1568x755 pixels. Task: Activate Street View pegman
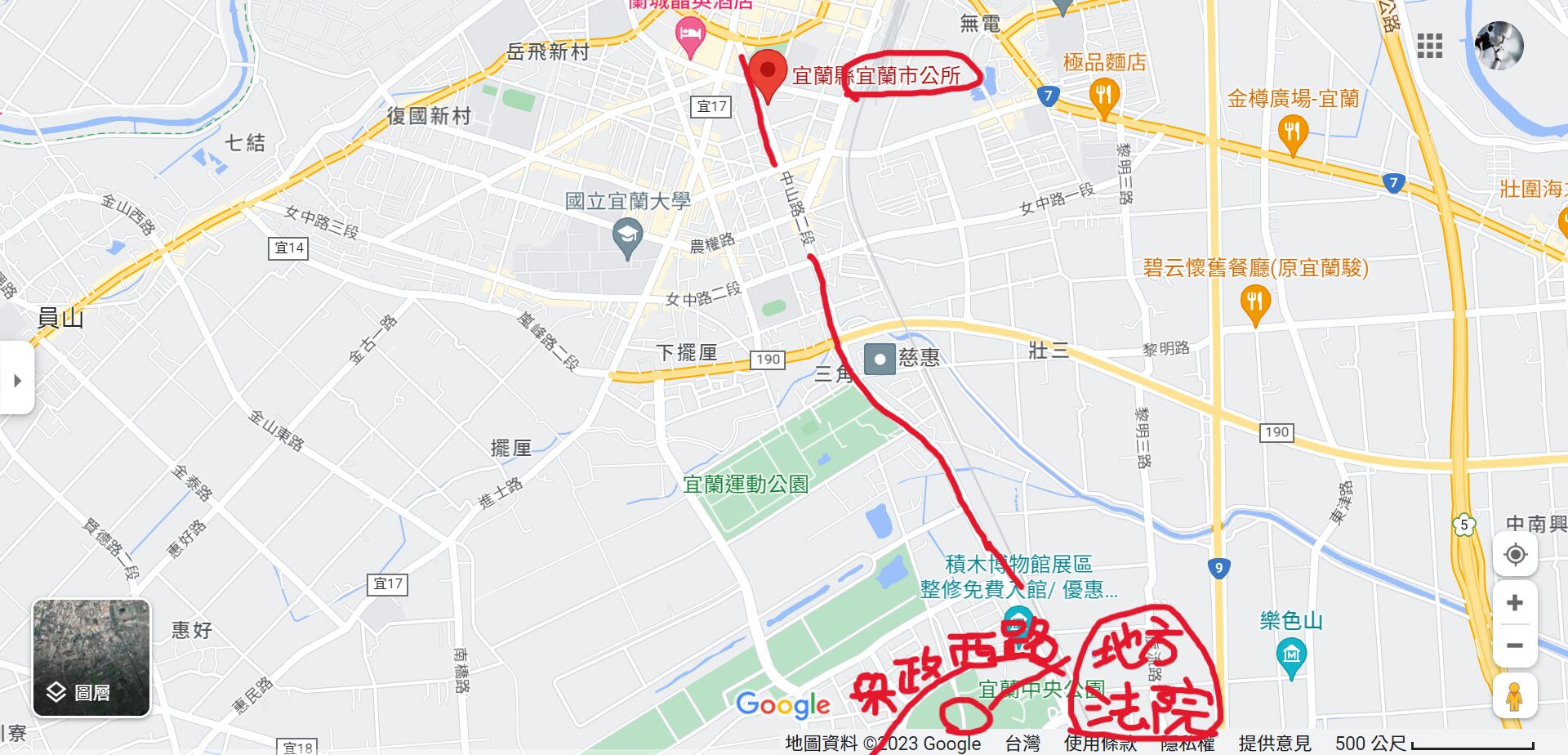point(1514,696)
